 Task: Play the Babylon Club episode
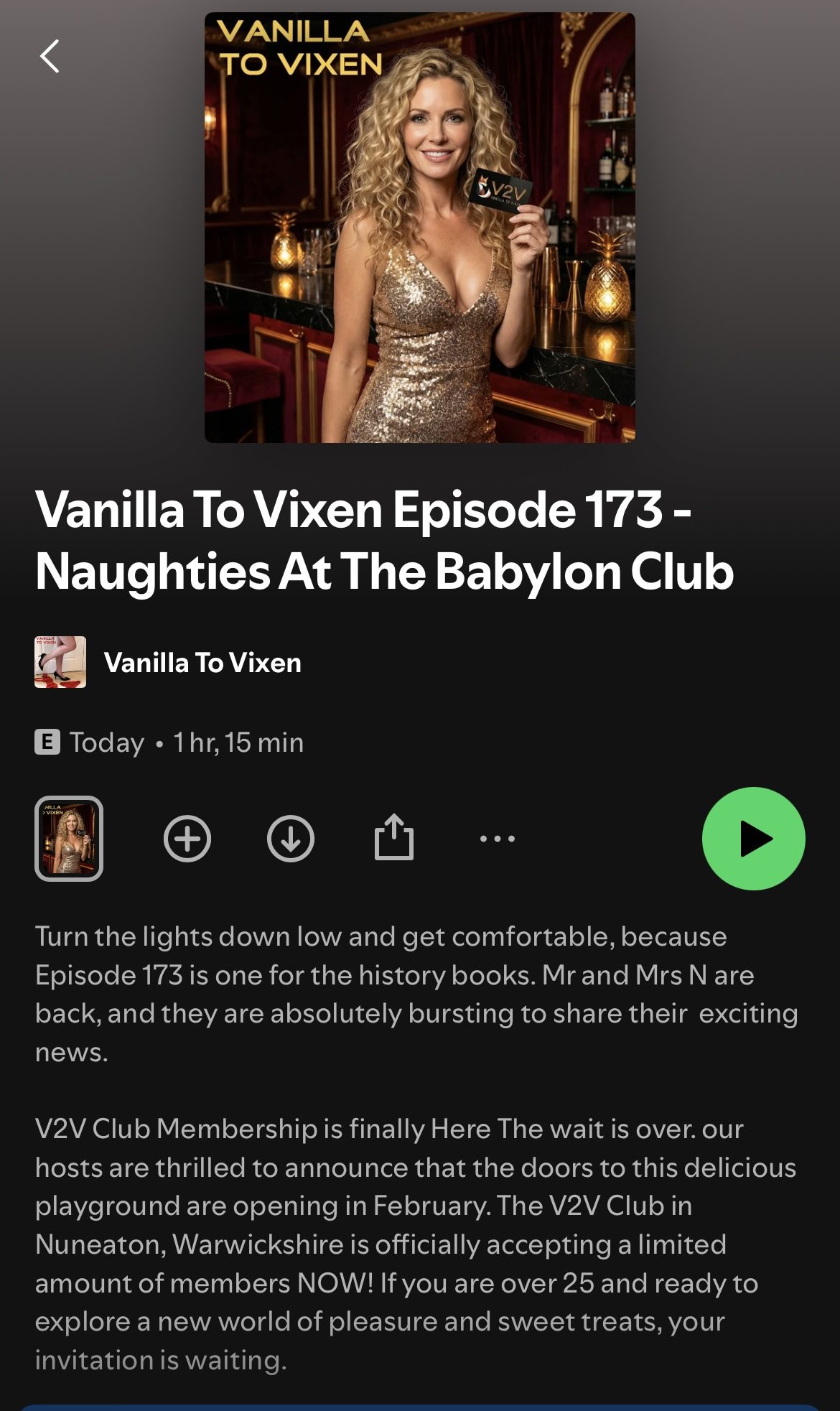753,838
